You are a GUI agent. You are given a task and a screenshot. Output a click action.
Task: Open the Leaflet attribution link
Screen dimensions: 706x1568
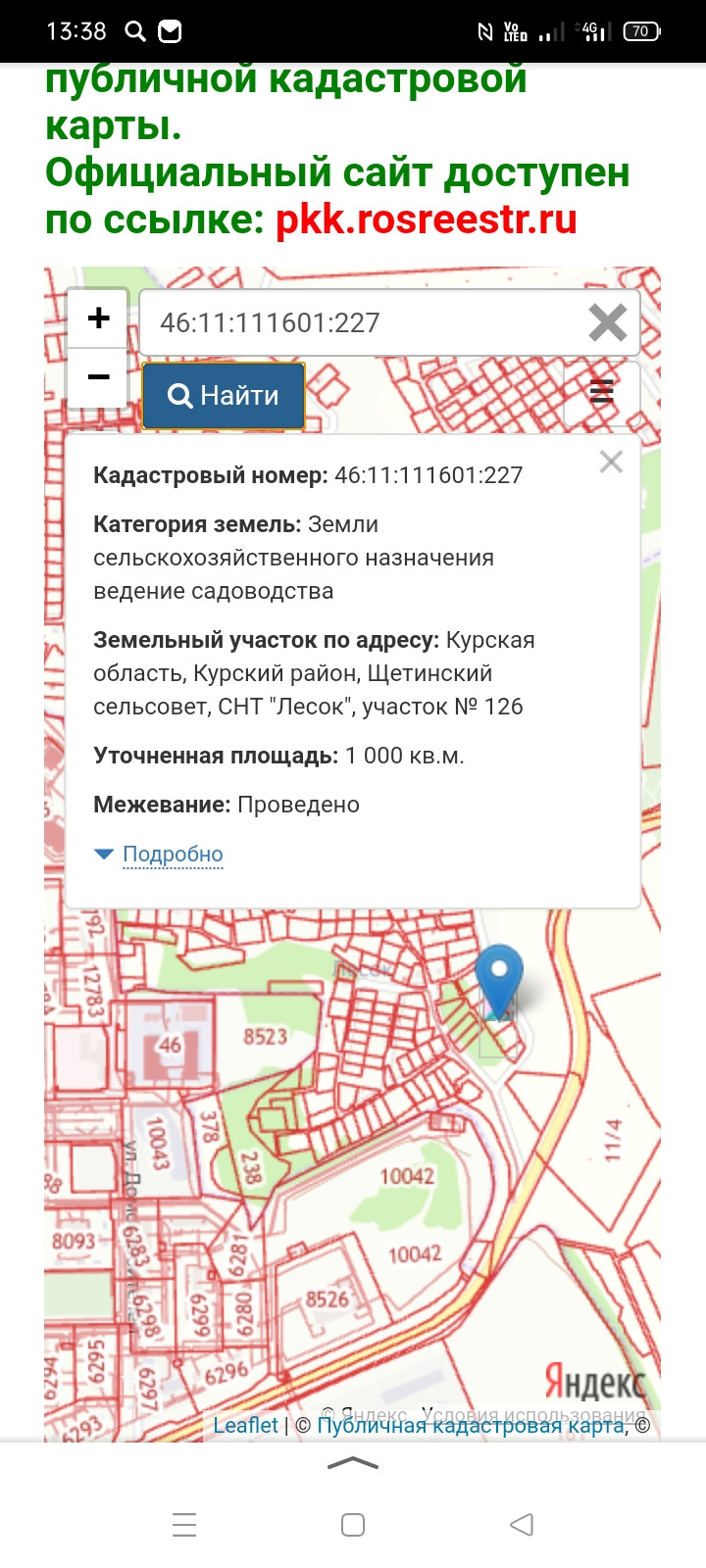coord(245,1425)
